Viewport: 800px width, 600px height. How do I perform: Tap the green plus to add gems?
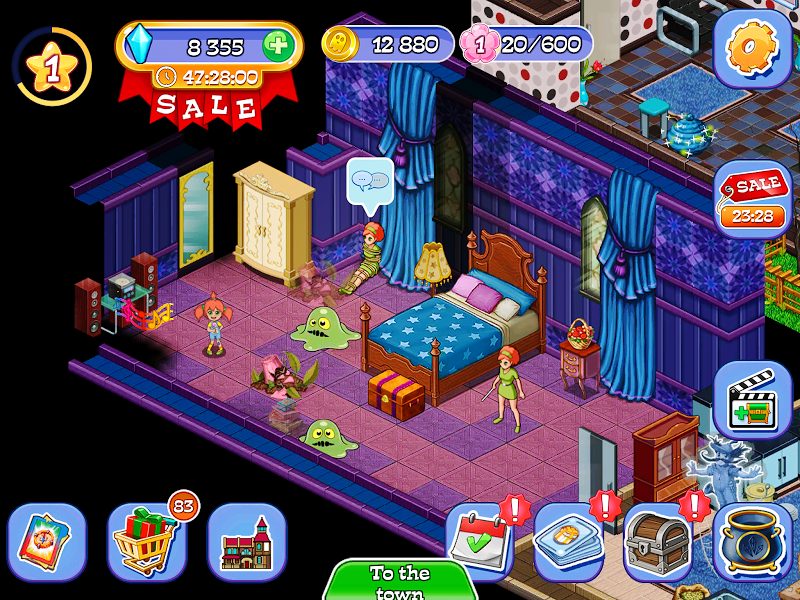[x=277, y=45]
